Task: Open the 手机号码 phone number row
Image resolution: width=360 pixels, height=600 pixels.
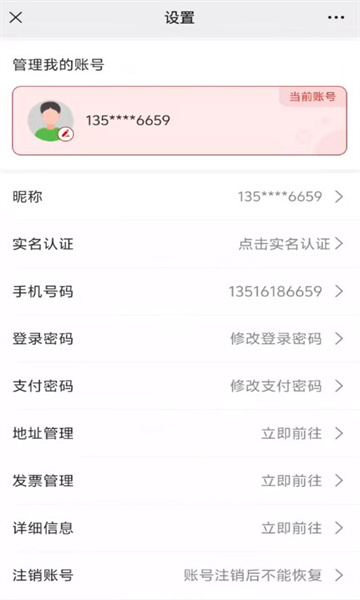Action: [180, 291]
